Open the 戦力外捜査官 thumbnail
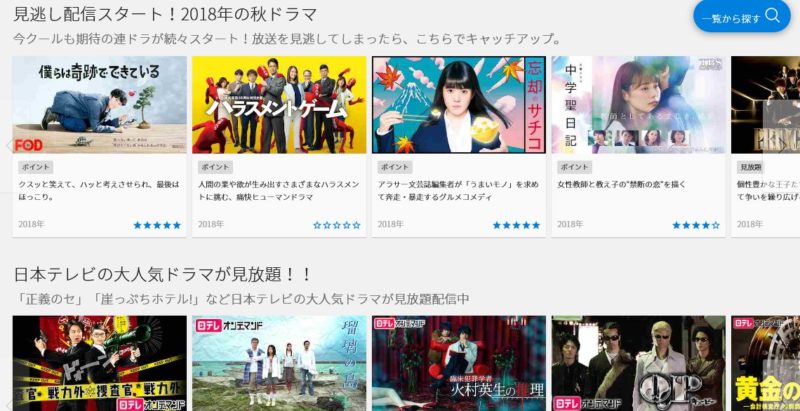This screenshot has width=800, height=411. (99, 365)
